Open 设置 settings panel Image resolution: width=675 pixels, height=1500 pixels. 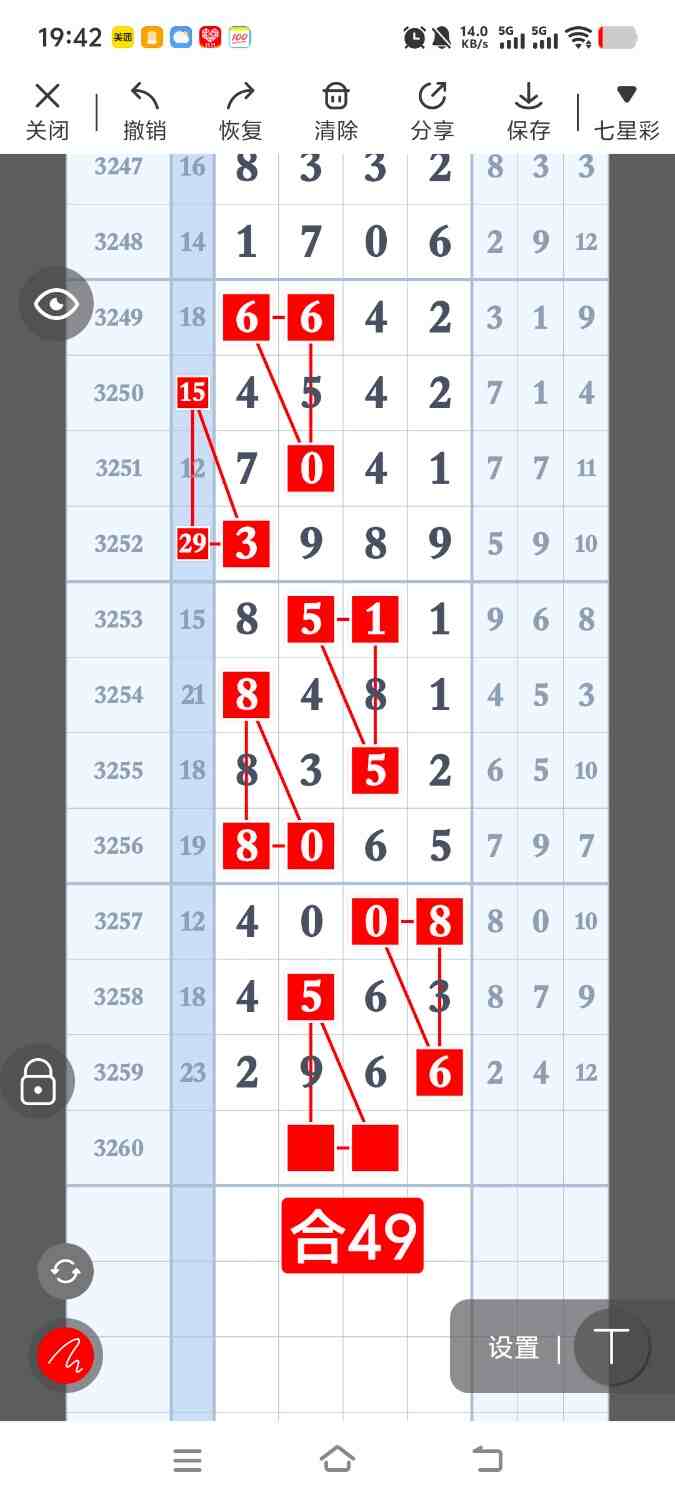pyautogui.click(x=514, y=1348)
